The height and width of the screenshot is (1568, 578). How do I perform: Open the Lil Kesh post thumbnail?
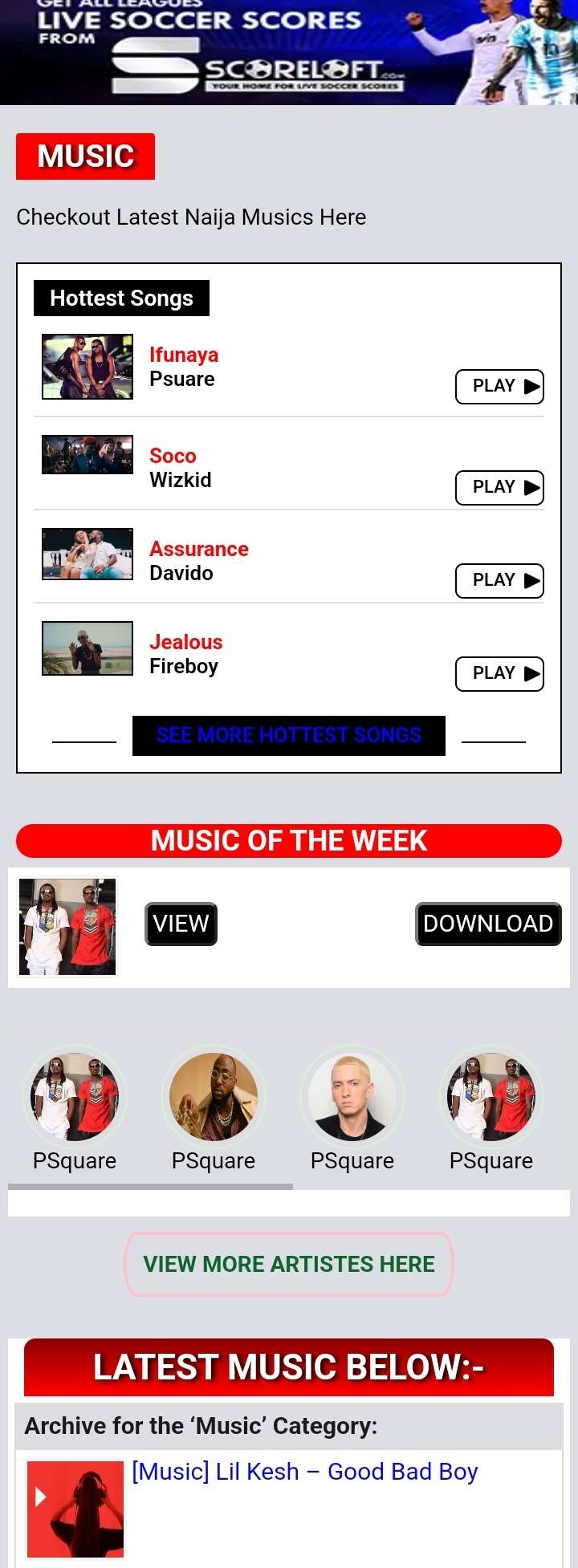75,1509
